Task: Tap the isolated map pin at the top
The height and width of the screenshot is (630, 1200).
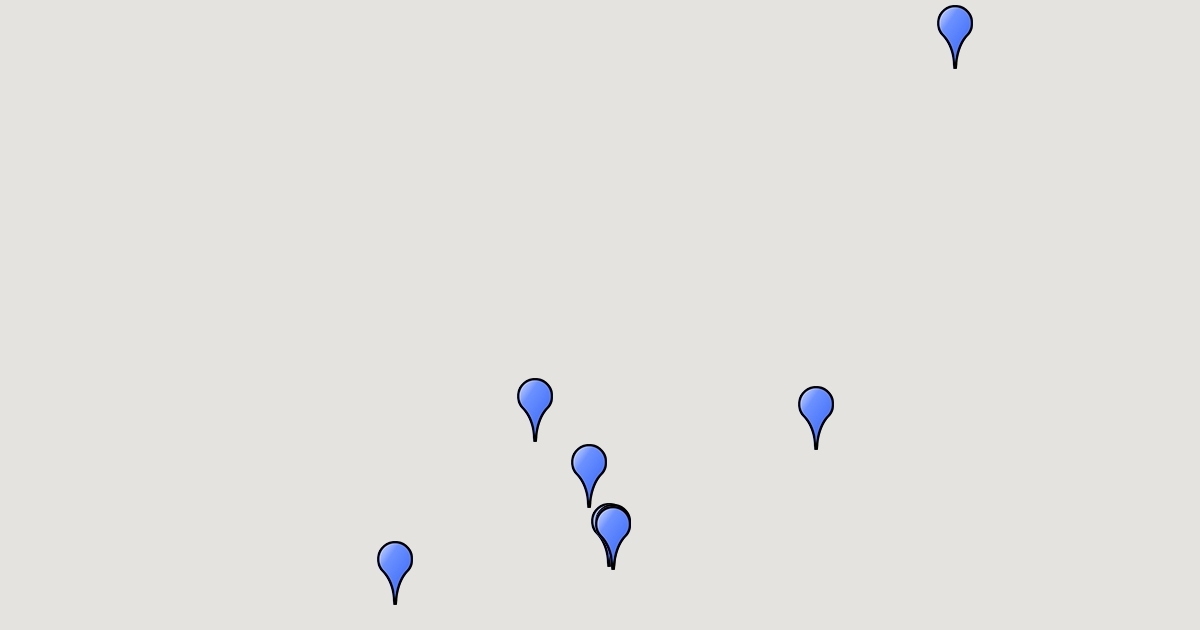Action: coord(955,26)
